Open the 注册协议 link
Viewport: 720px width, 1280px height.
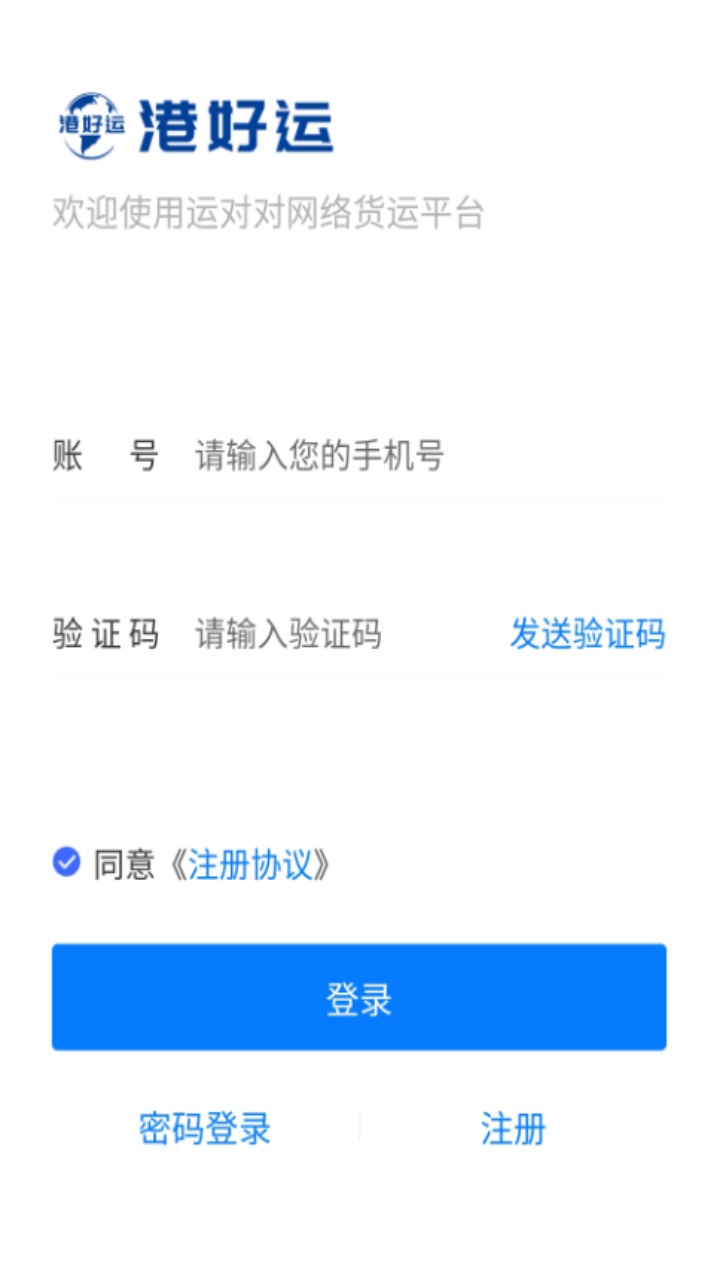(250, 865)
